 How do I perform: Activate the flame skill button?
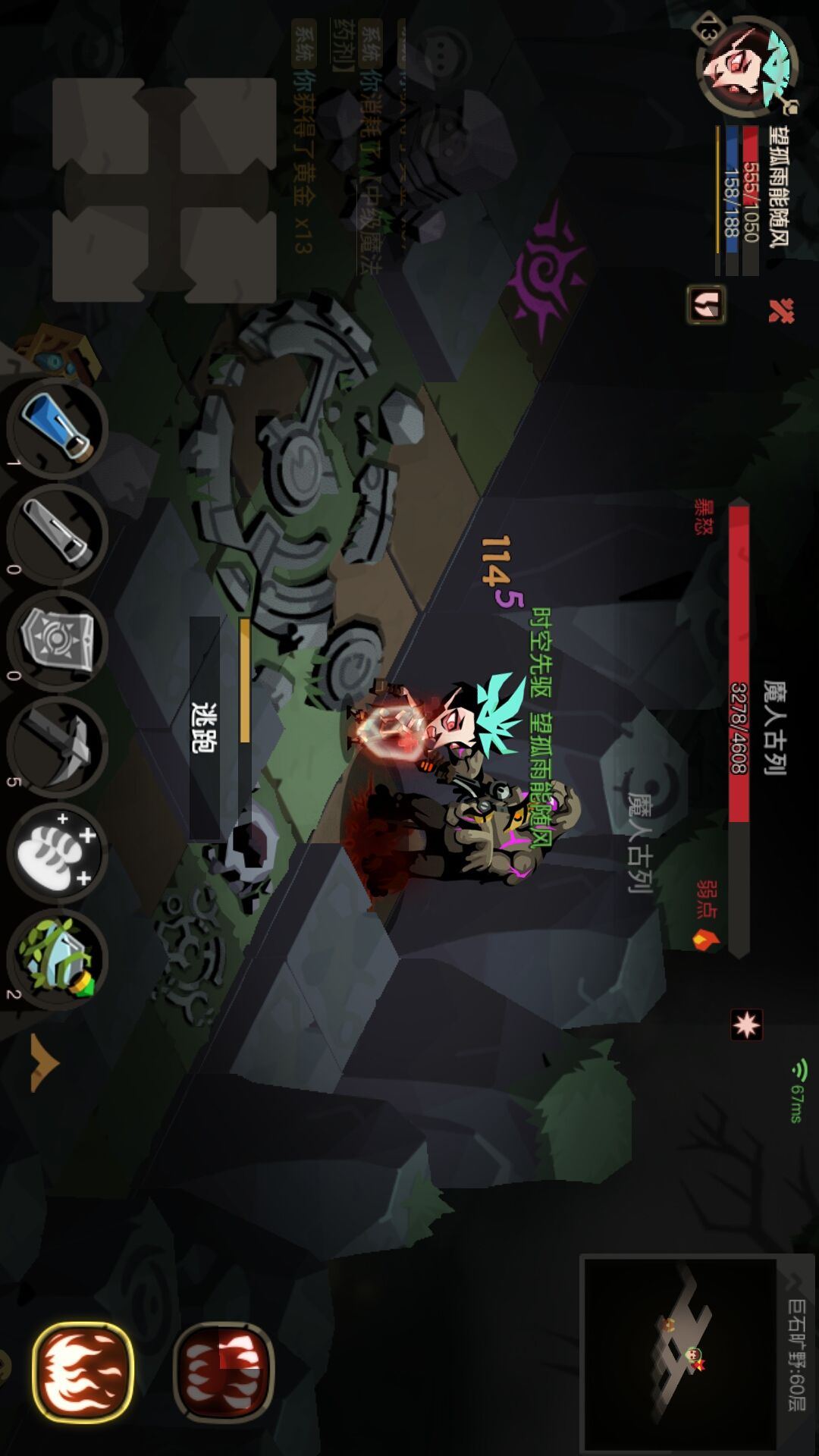point(82,1371)
